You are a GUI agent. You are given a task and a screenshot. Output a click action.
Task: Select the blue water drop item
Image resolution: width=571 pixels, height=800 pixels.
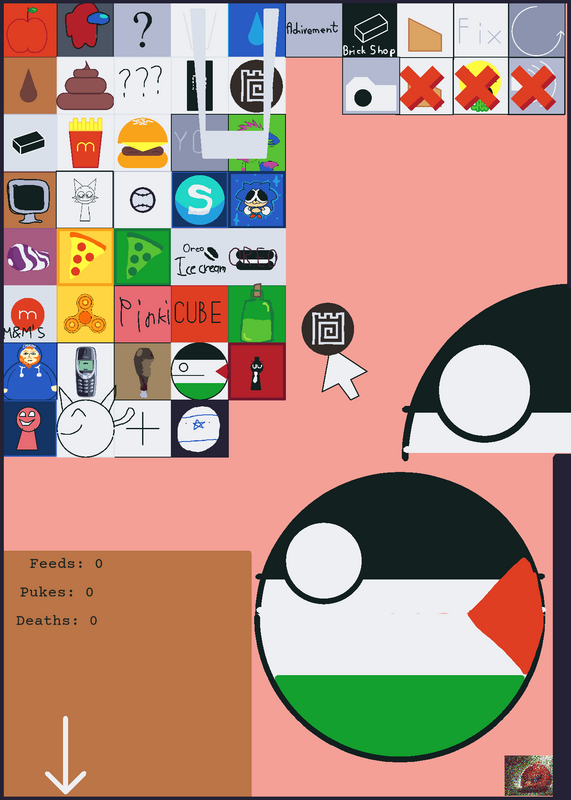tap(257, 30)
